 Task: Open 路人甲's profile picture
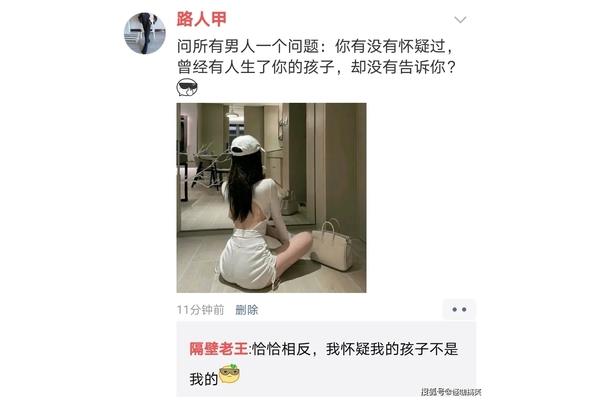click(145, 34)
